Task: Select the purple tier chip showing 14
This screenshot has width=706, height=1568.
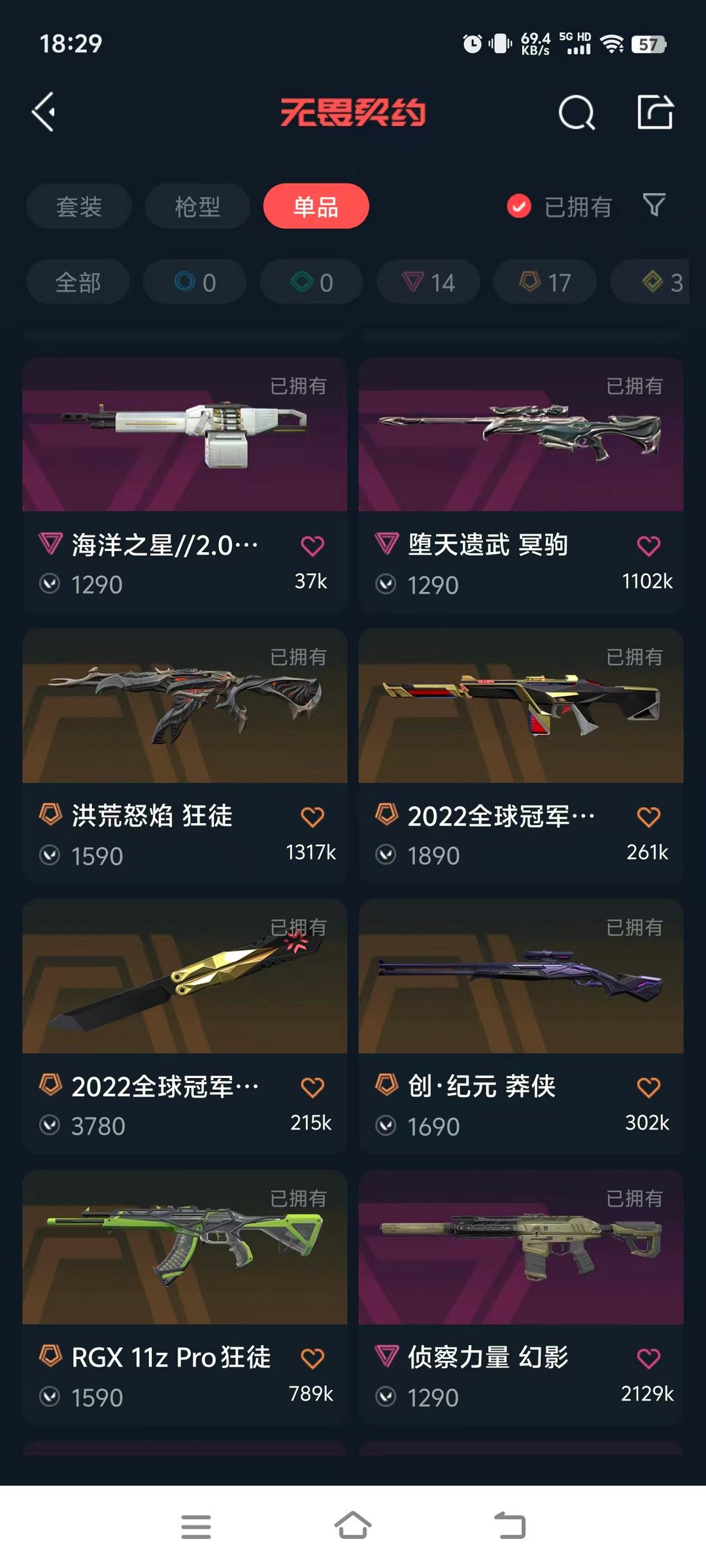Action: tap(428, 282)
